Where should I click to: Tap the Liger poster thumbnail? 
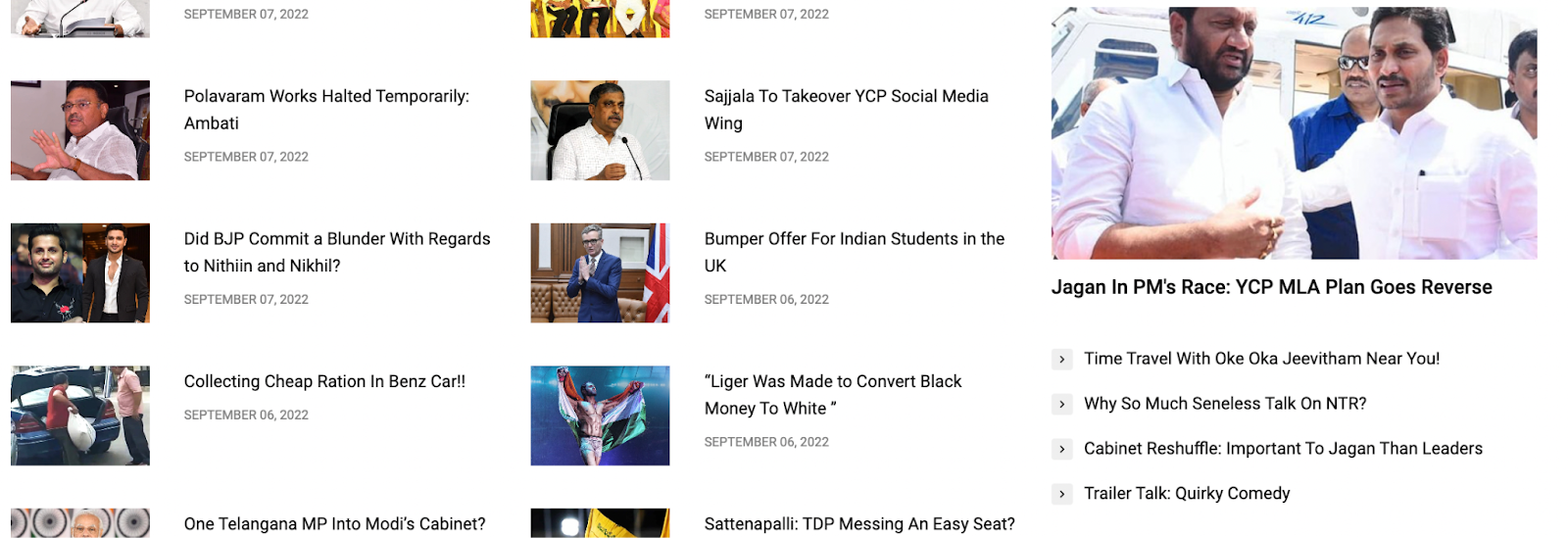coord(600,416)
